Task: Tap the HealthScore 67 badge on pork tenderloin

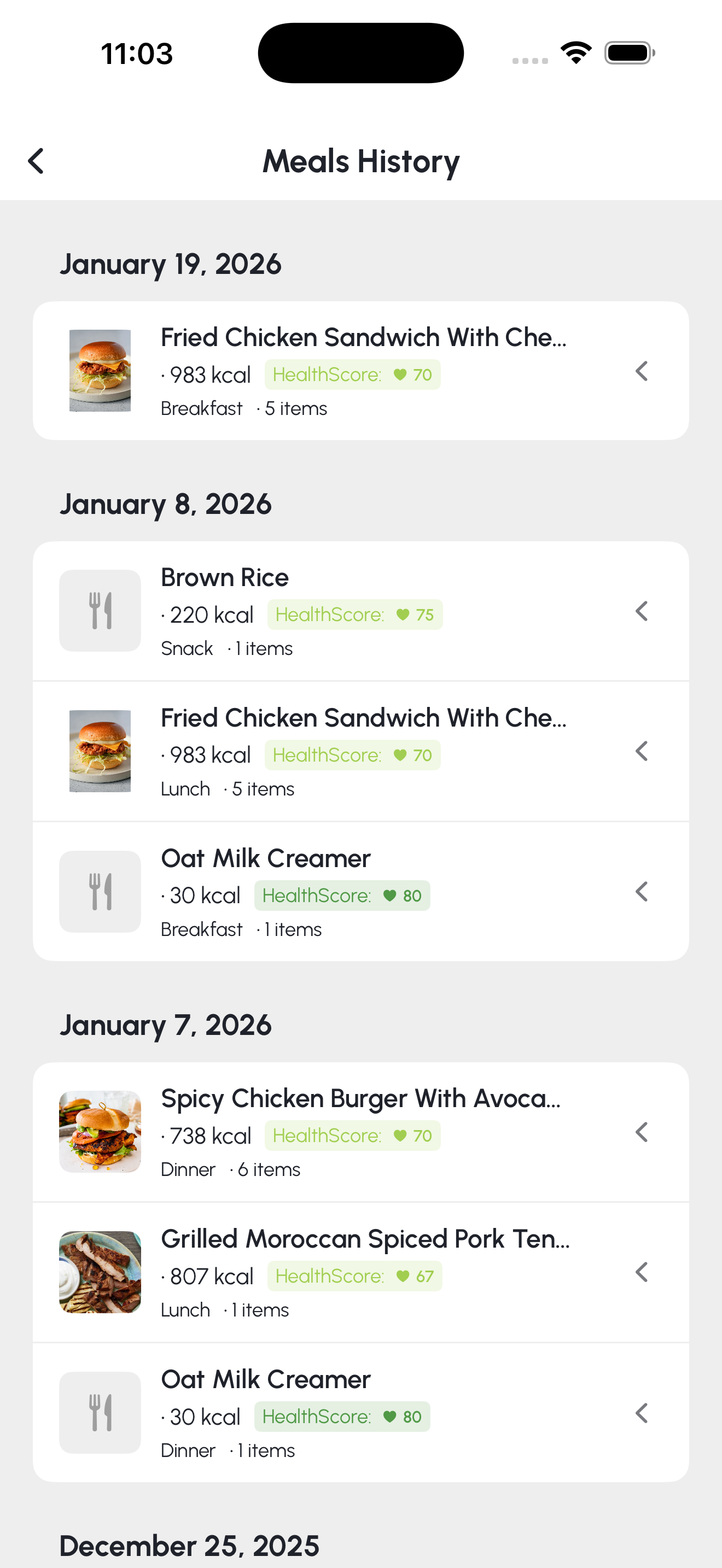Action: [355, 1275]
